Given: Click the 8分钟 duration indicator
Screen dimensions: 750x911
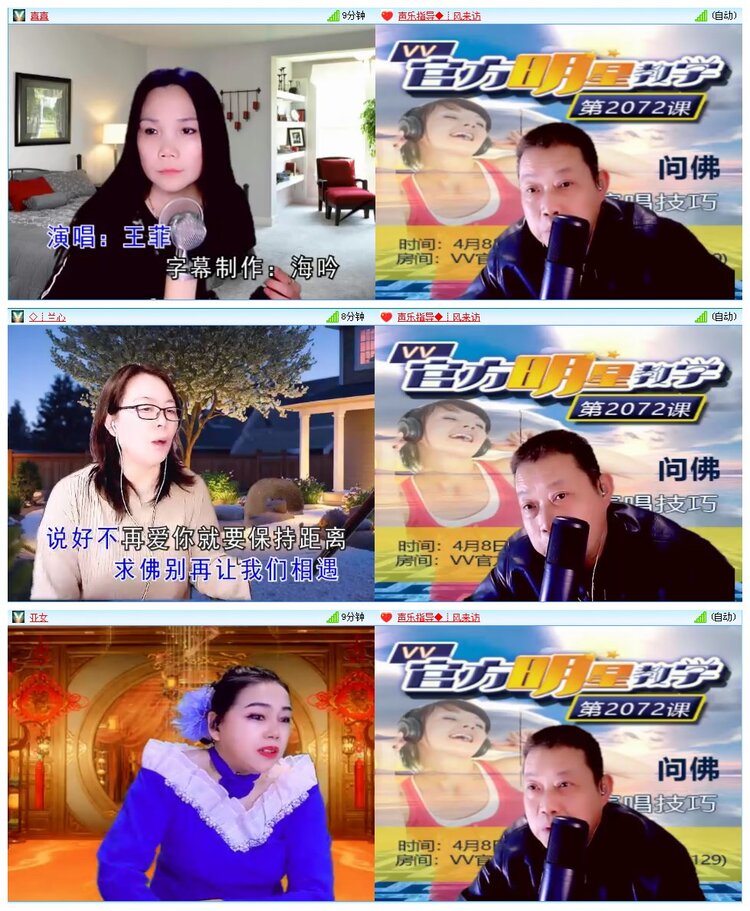Looking at the screenshot, I should point(353,316).
